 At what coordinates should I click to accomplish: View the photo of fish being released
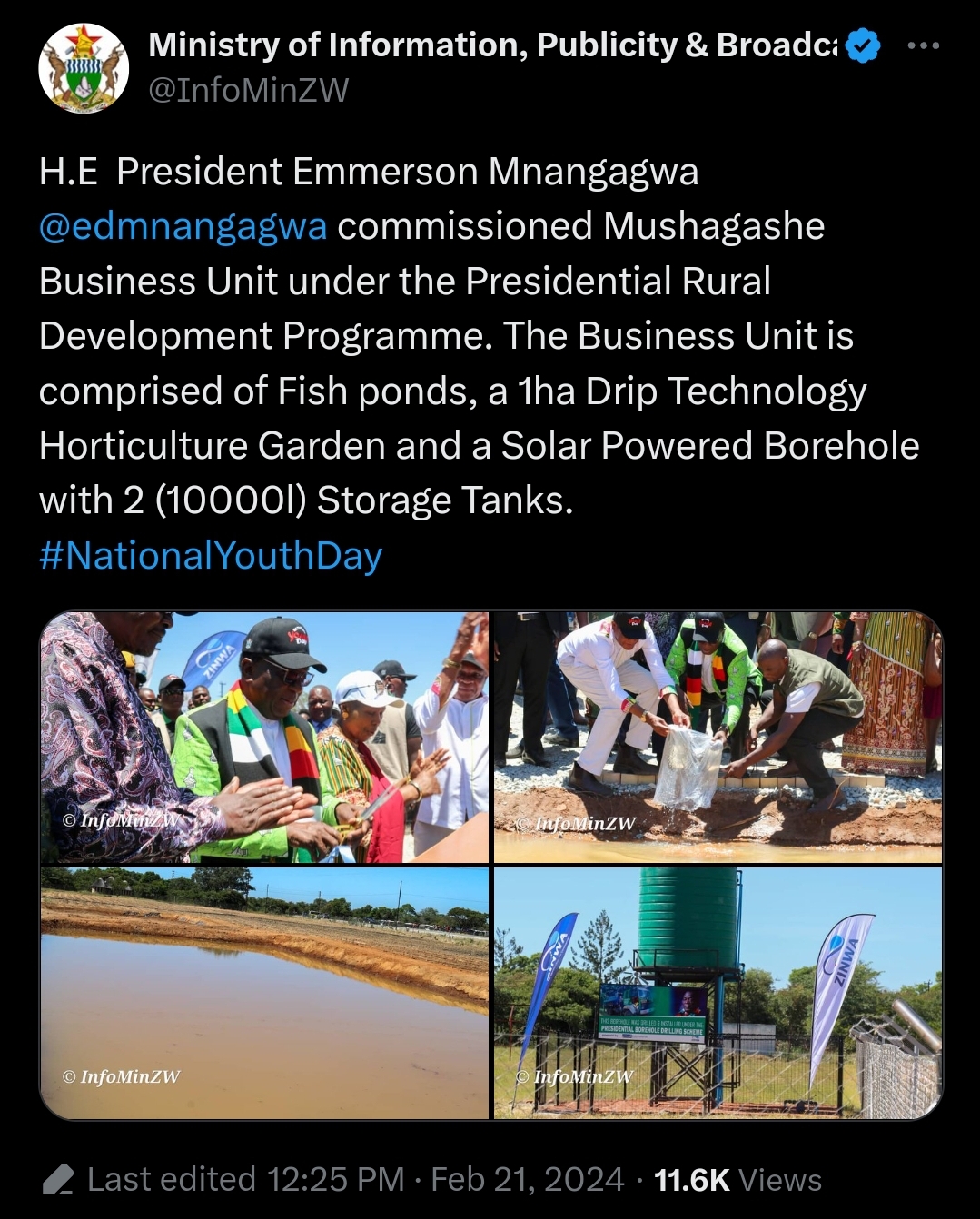pyautogui.click(x=718, y=737)
